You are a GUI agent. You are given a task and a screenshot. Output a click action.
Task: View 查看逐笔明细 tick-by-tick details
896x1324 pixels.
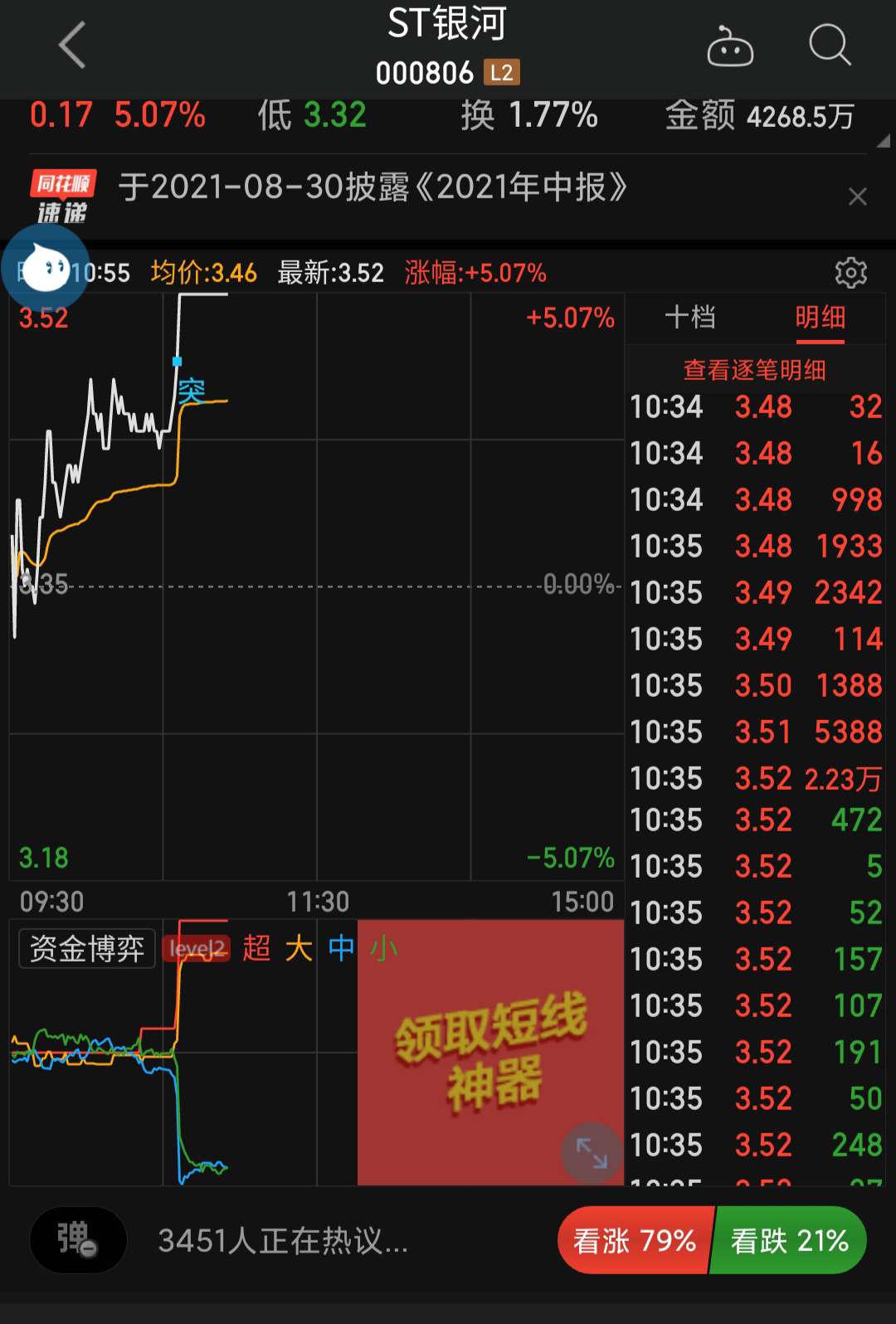click(754, 370)
